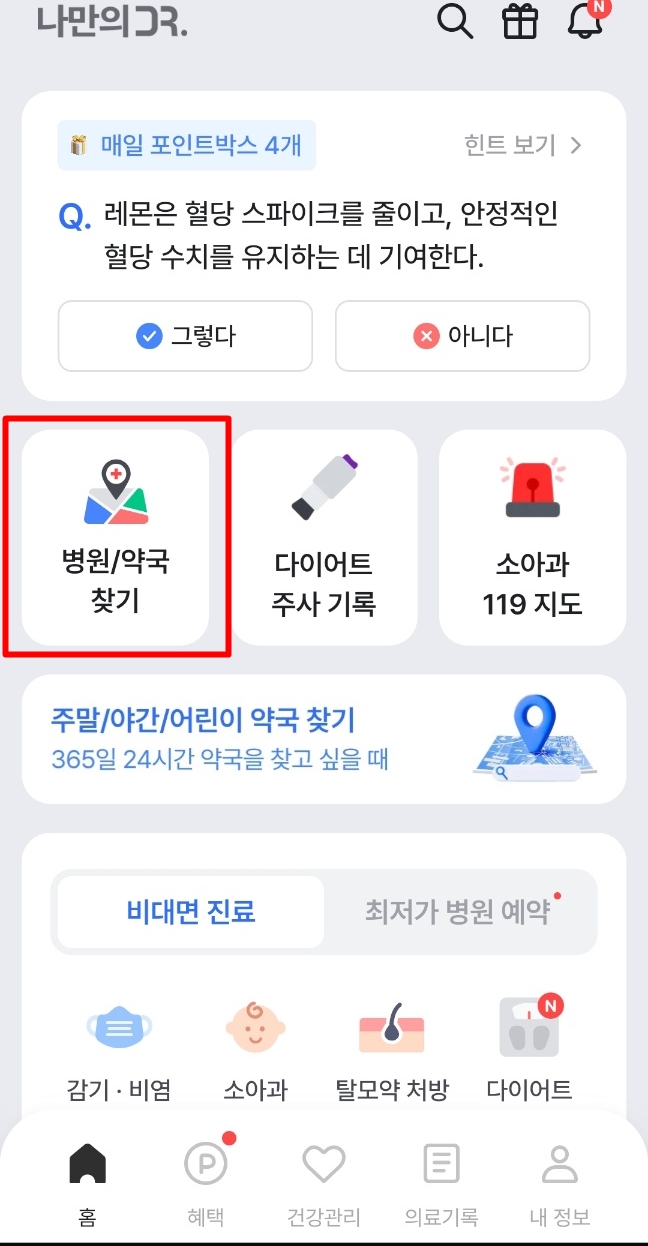Open 다이어트 주사 기록
Image resolution: width=648 pixels, height=1246 pixels.
pyautogui.click(x=324, y=537)
